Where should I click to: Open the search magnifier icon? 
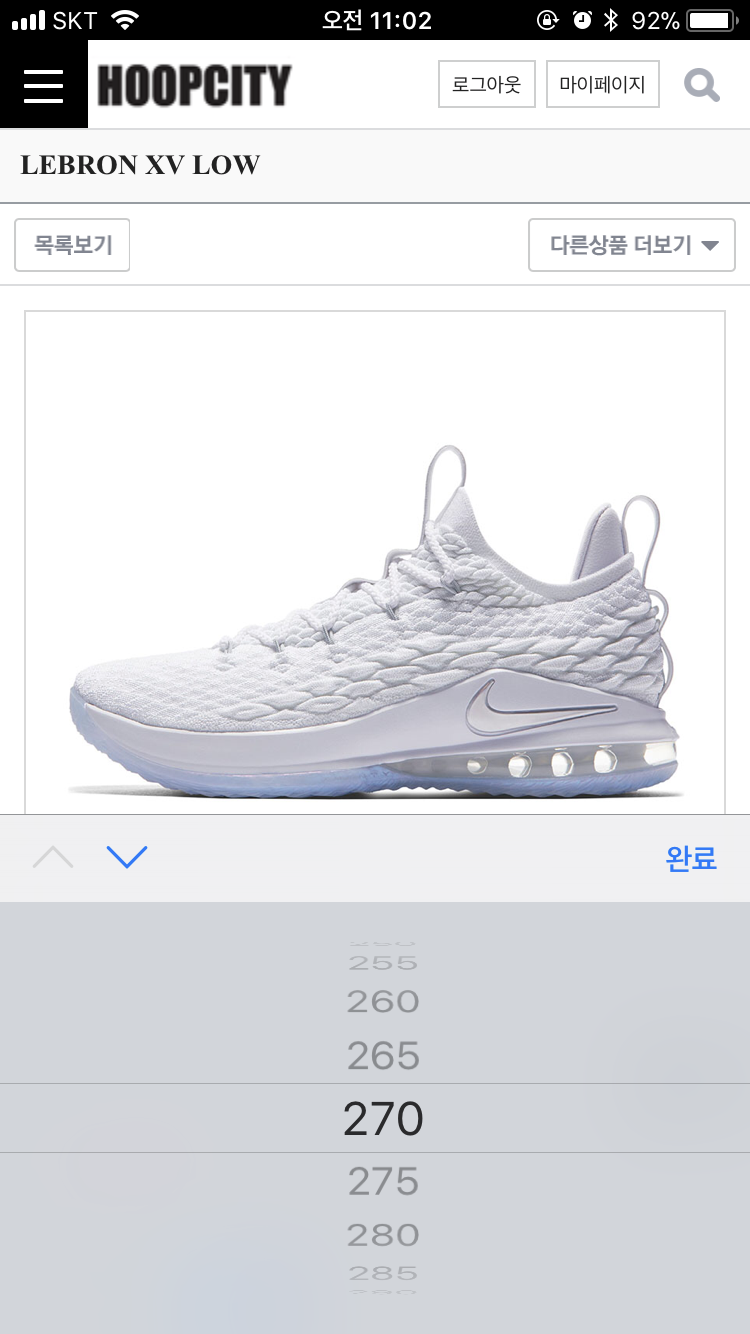(x=702, y=85)
